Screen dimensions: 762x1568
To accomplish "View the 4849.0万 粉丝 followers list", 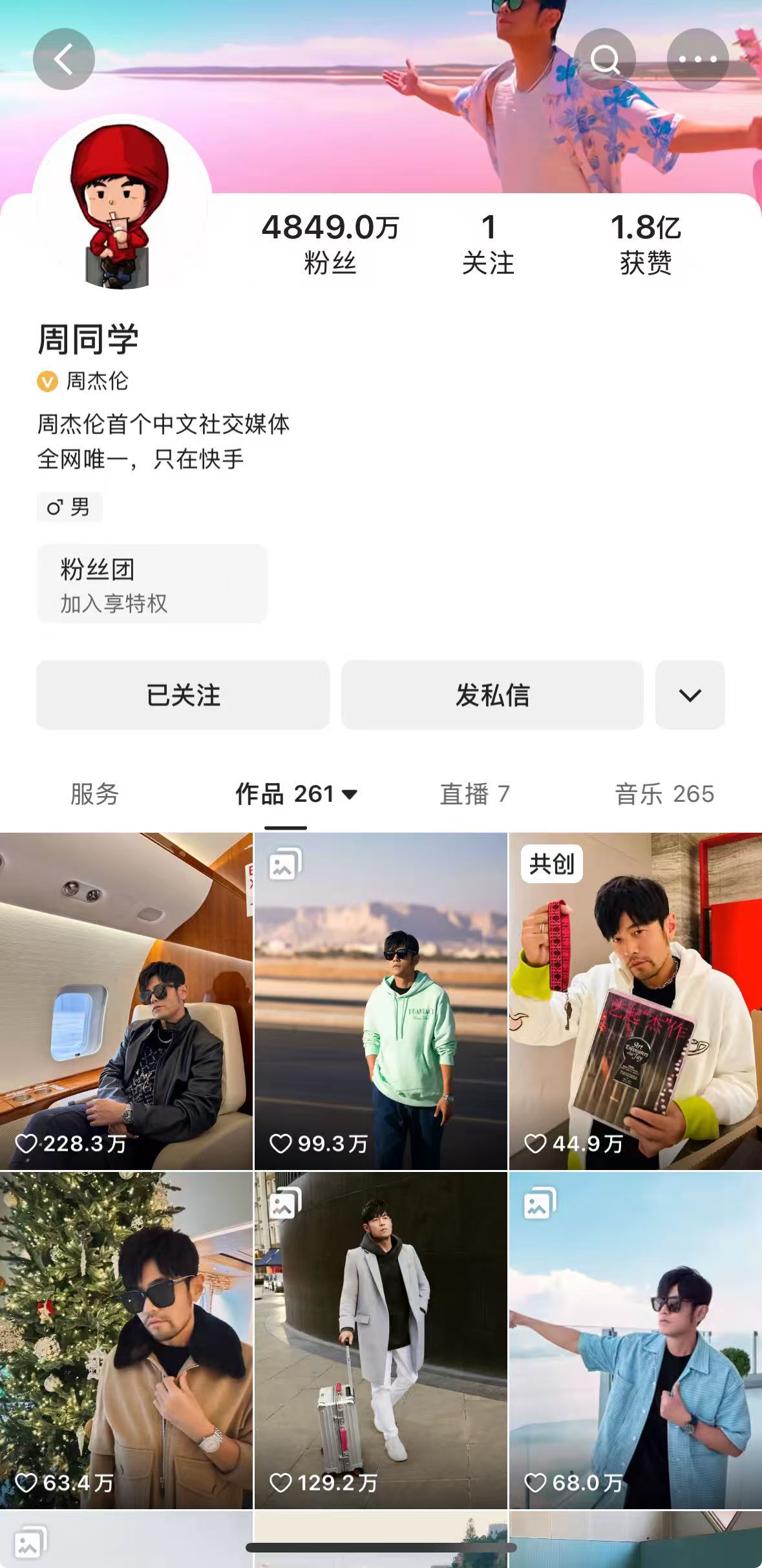I will click(330, 244).
